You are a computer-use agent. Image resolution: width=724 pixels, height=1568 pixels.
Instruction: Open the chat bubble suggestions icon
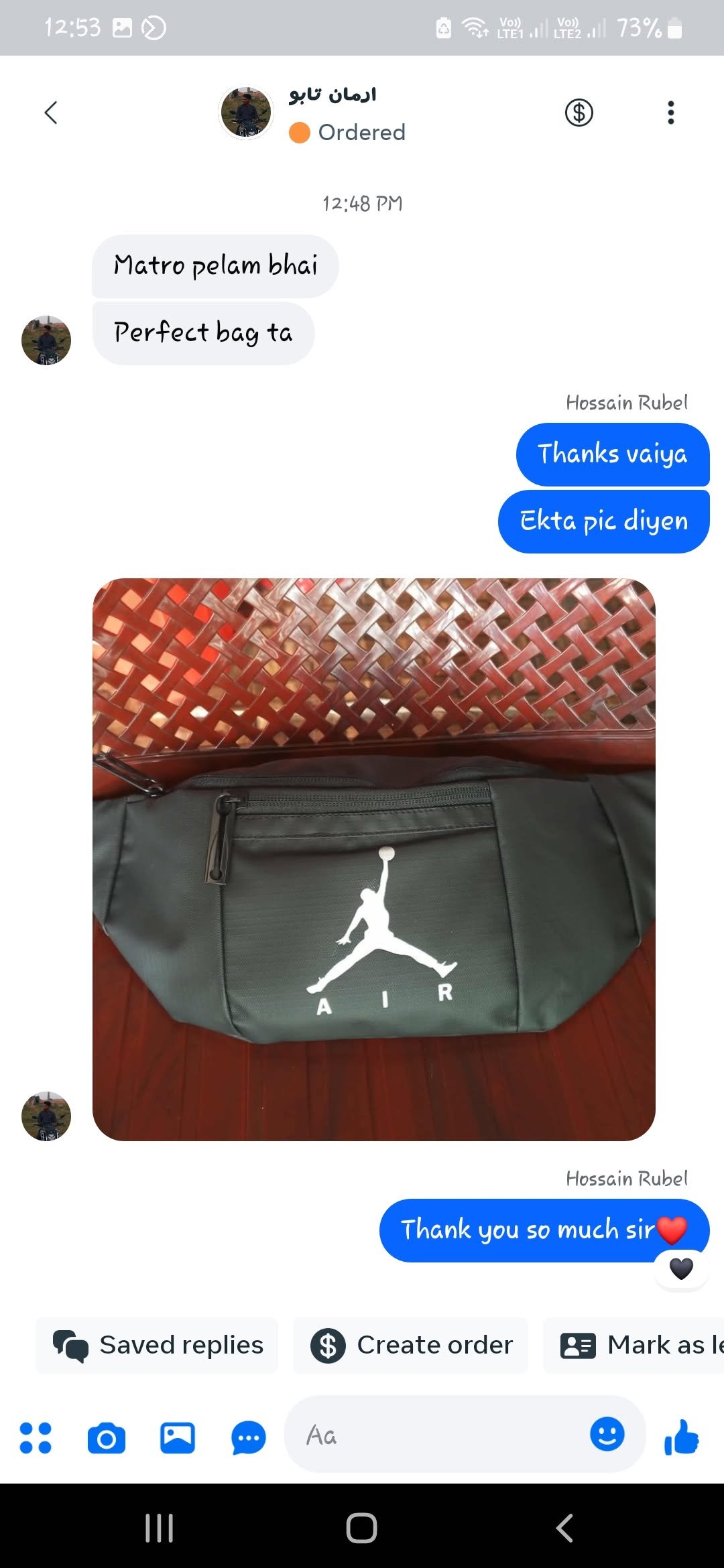pos(249,1438)
